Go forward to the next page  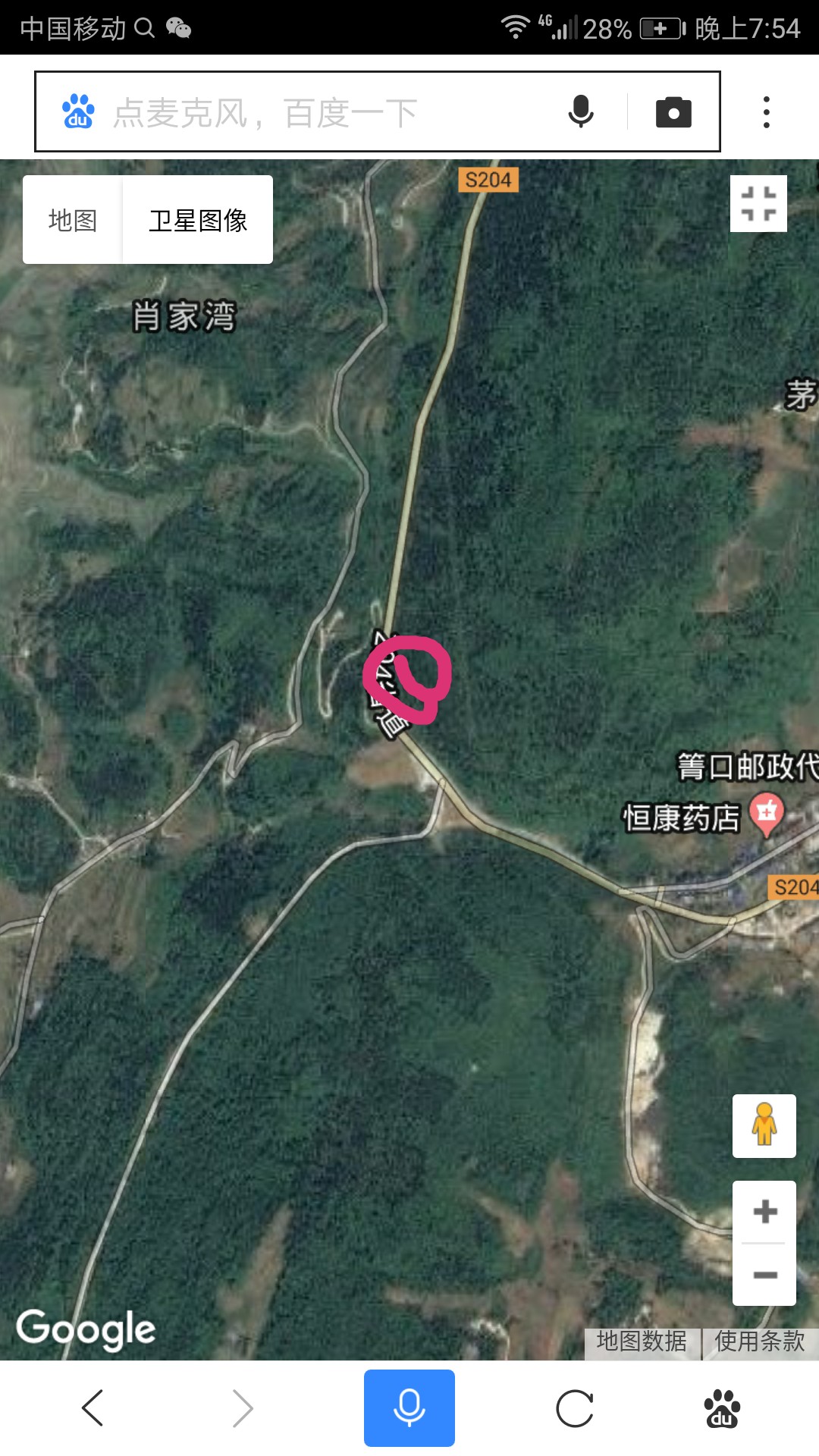(243, 1408)
